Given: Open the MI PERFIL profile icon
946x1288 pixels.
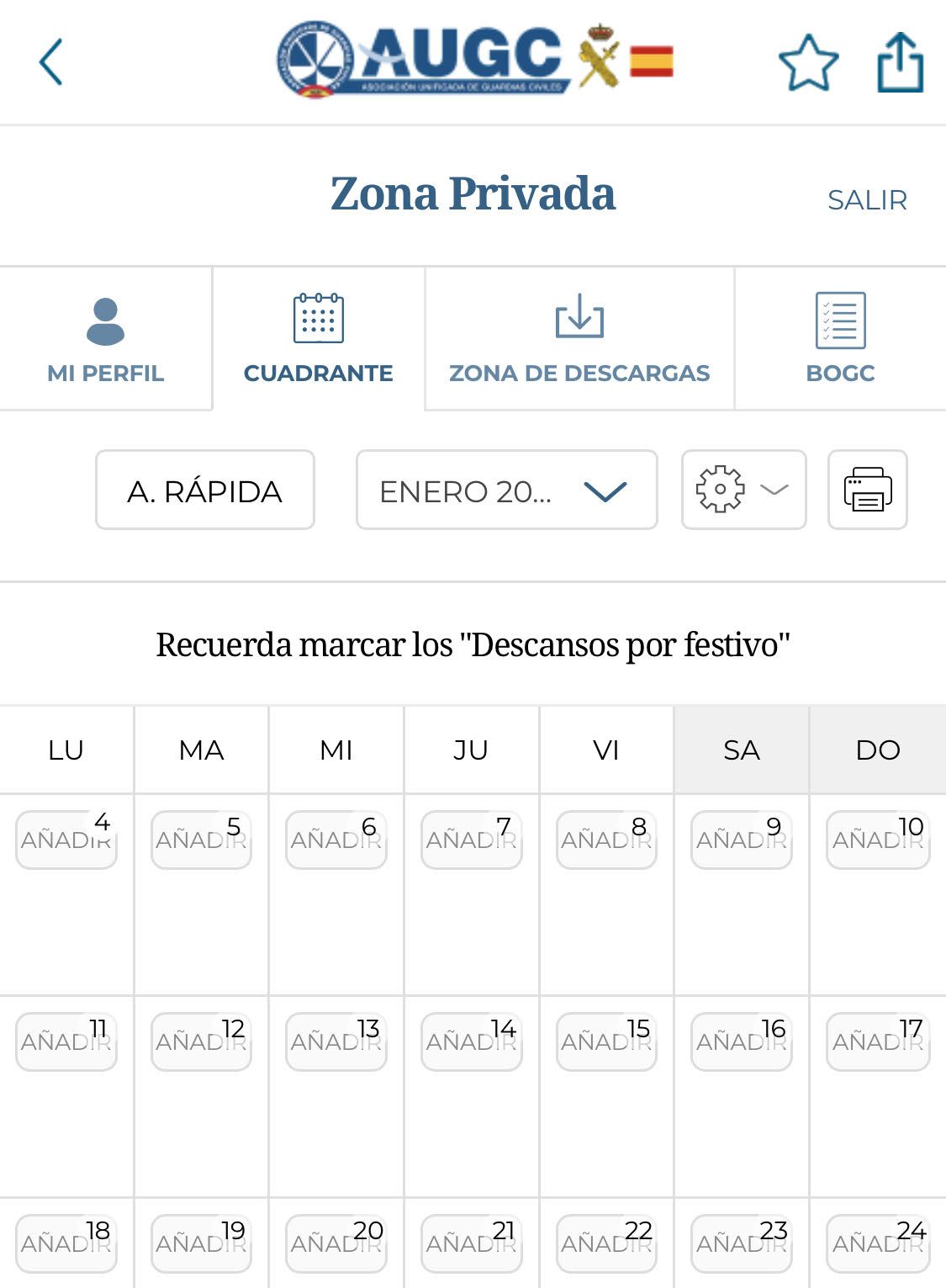Looking at the screenshot, I should tap(105, 321).
